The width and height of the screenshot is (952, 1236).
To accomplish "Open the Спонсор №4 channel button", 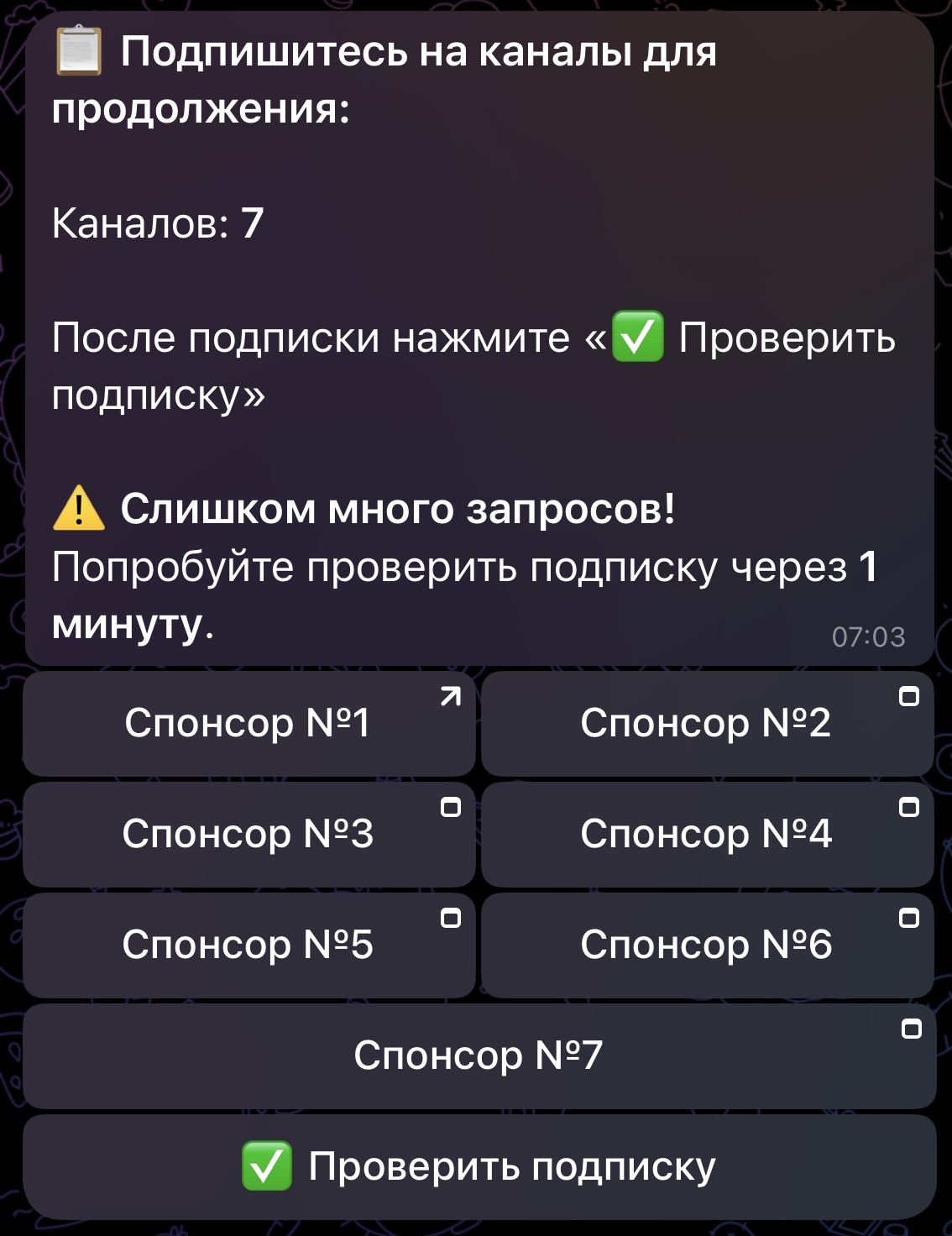I will pos(707,834).
